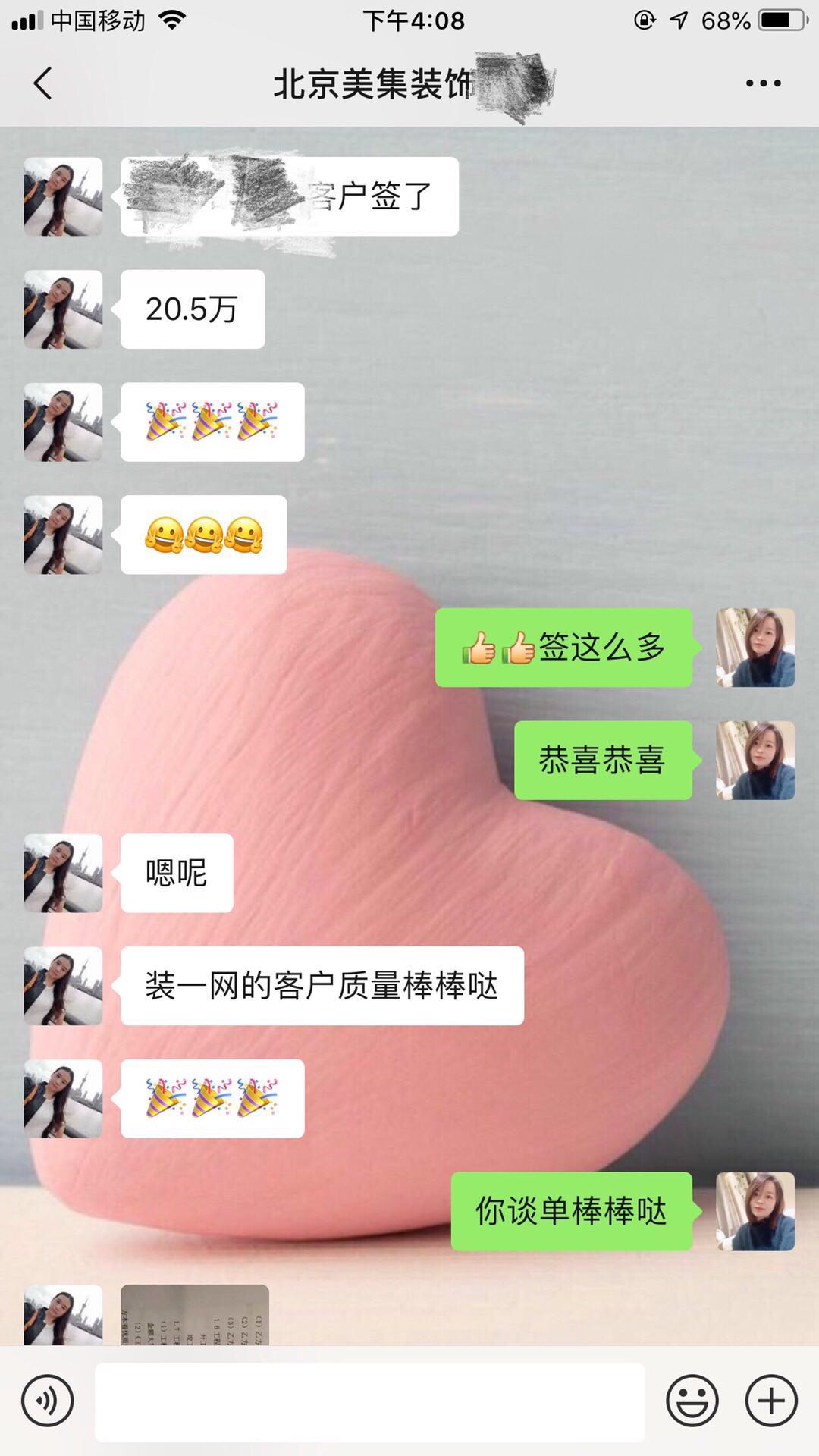Open my avatar beside 恭喜恭喜 message
This screenshot has height=1456, width=819.
click(x=755, y=761)
